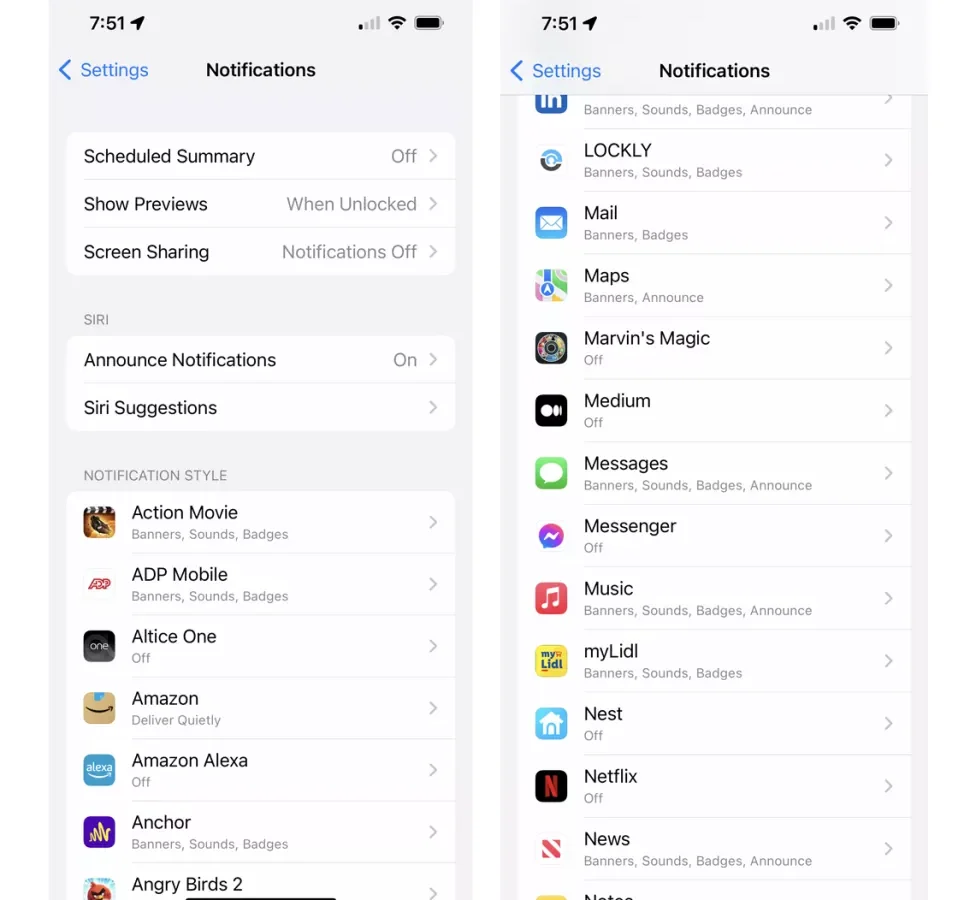The image size is (970, 900).
Task: Select the ADP Mobile row
Action: click(x=260, y=584)
